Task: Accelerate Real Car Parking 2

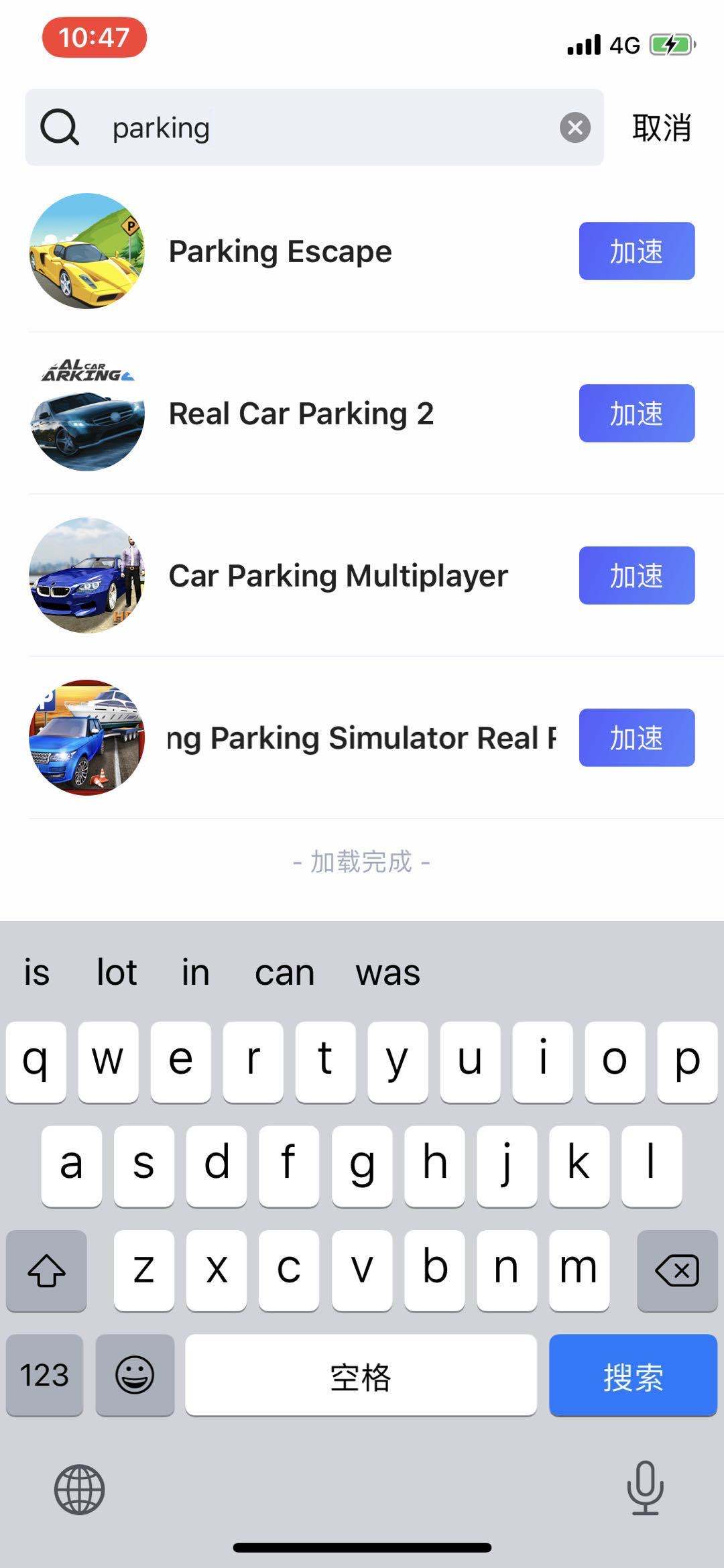Action: click(x=636, y=413)
